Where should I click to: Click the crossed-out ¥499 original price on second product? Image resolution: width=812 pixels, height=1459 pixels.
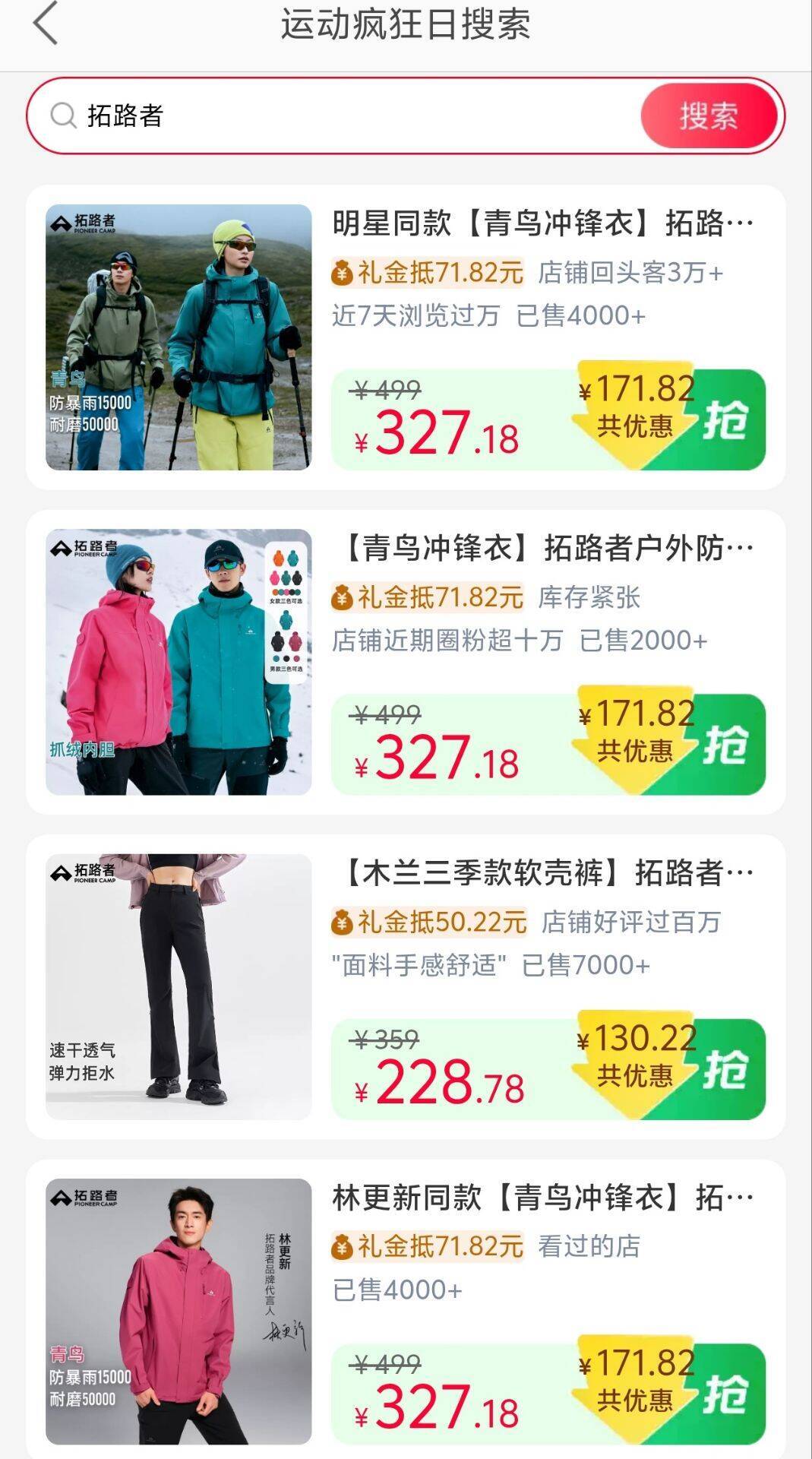385,714
